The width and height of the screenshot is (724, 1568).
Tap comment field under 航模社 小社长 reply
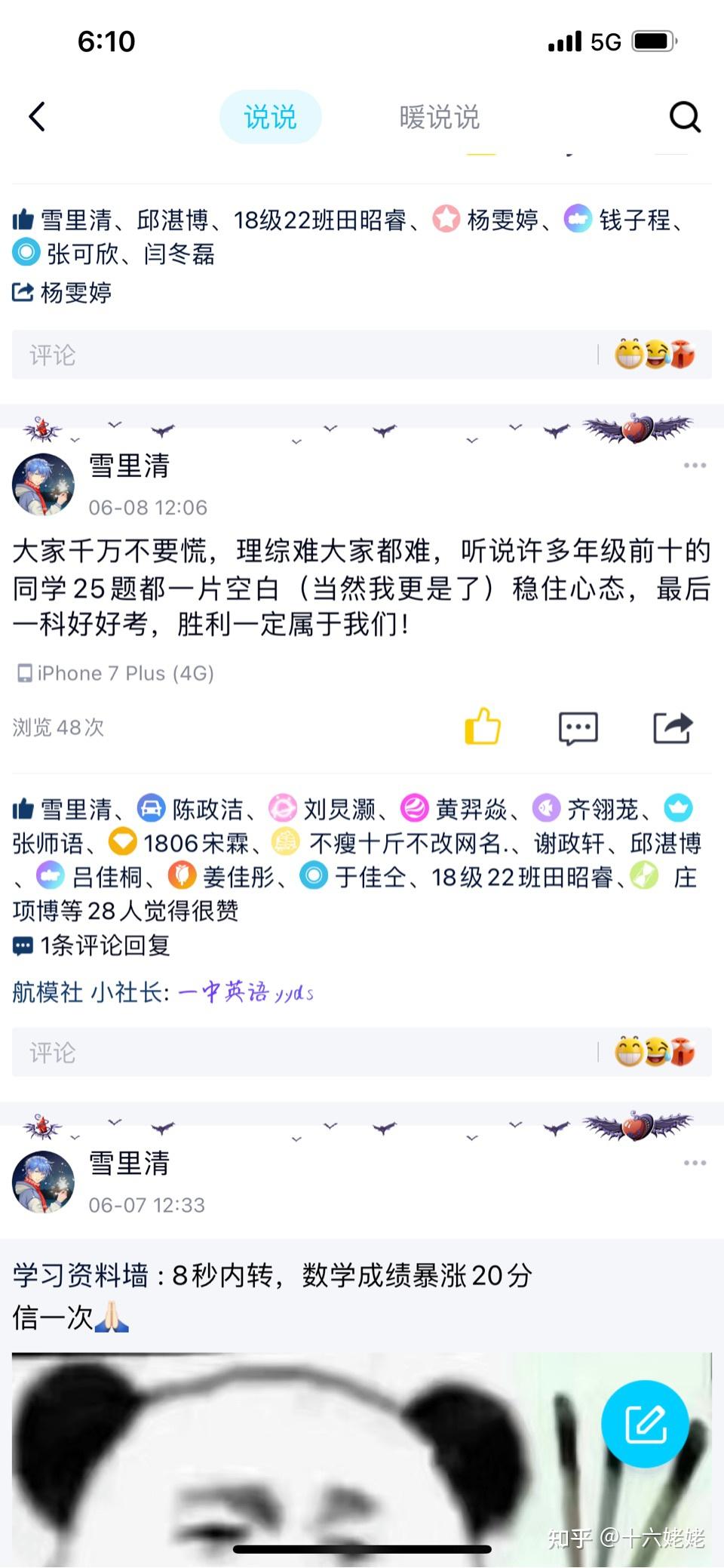tap(302, 1052)
